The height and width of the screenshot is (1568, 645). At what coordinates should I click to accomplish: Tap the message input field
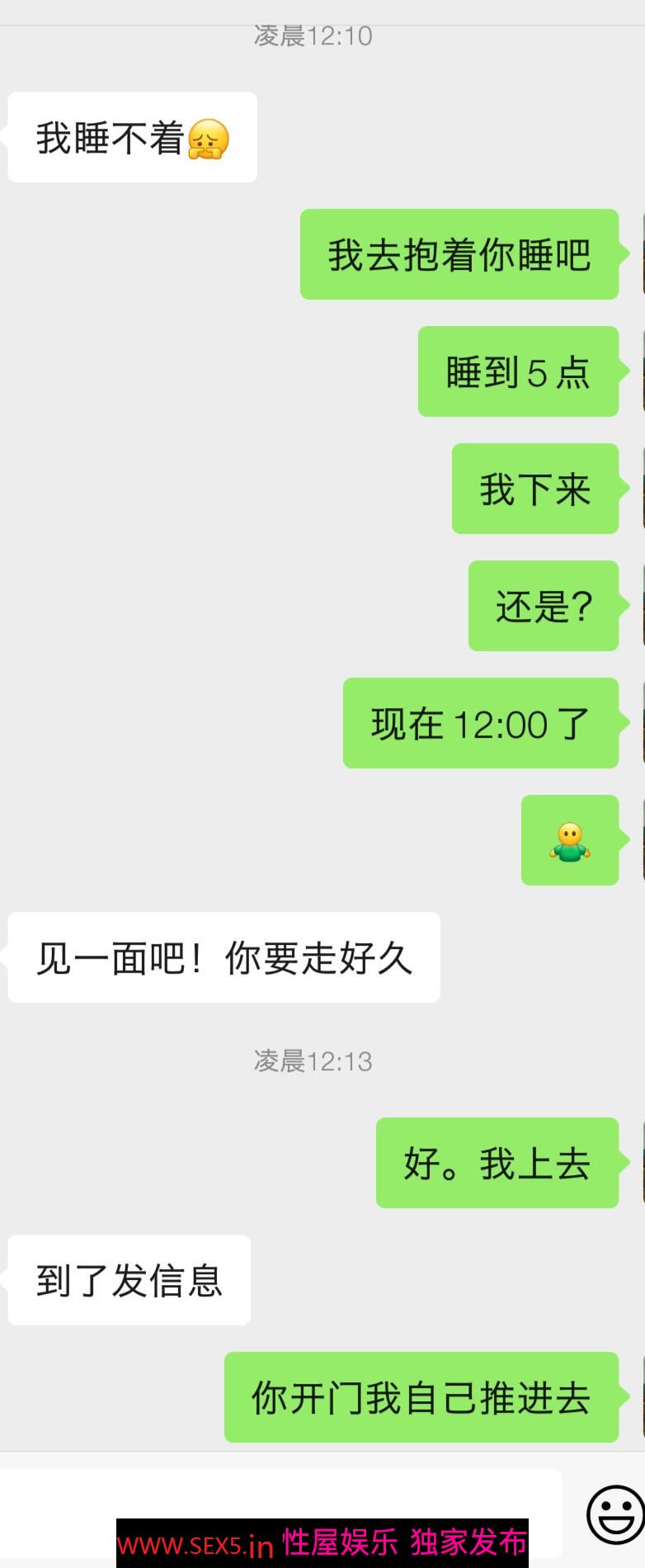click(280, 1495)
